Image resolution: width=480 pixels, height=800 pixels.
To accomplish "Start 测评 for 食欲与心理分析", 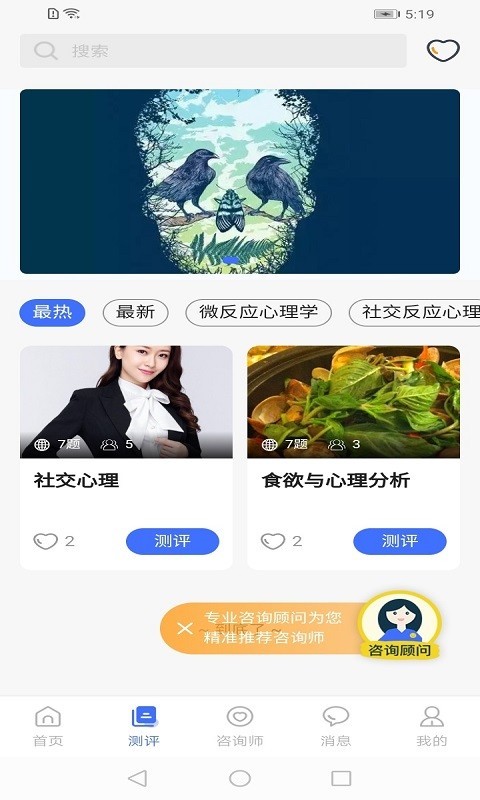I will 400,541.
